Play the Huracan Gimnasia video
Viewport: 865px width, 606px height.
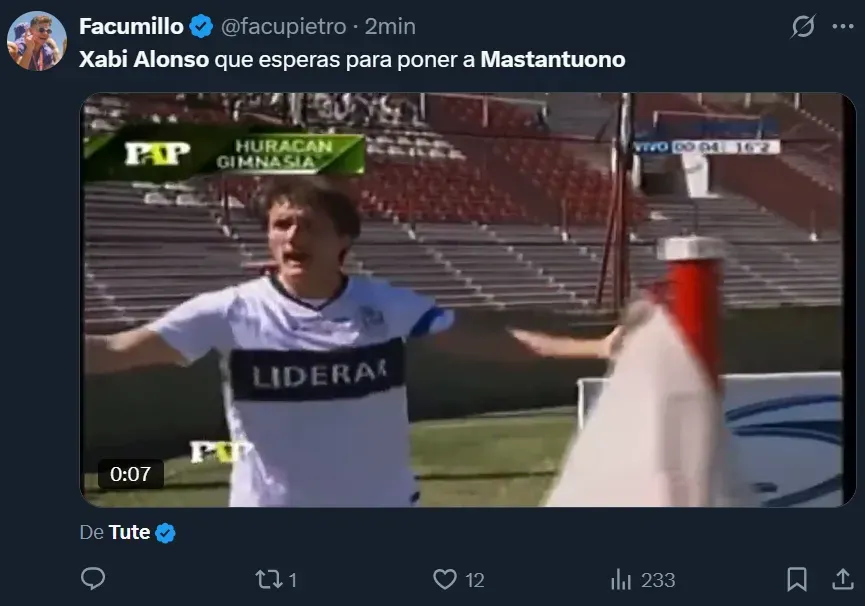tap(462, 300)
